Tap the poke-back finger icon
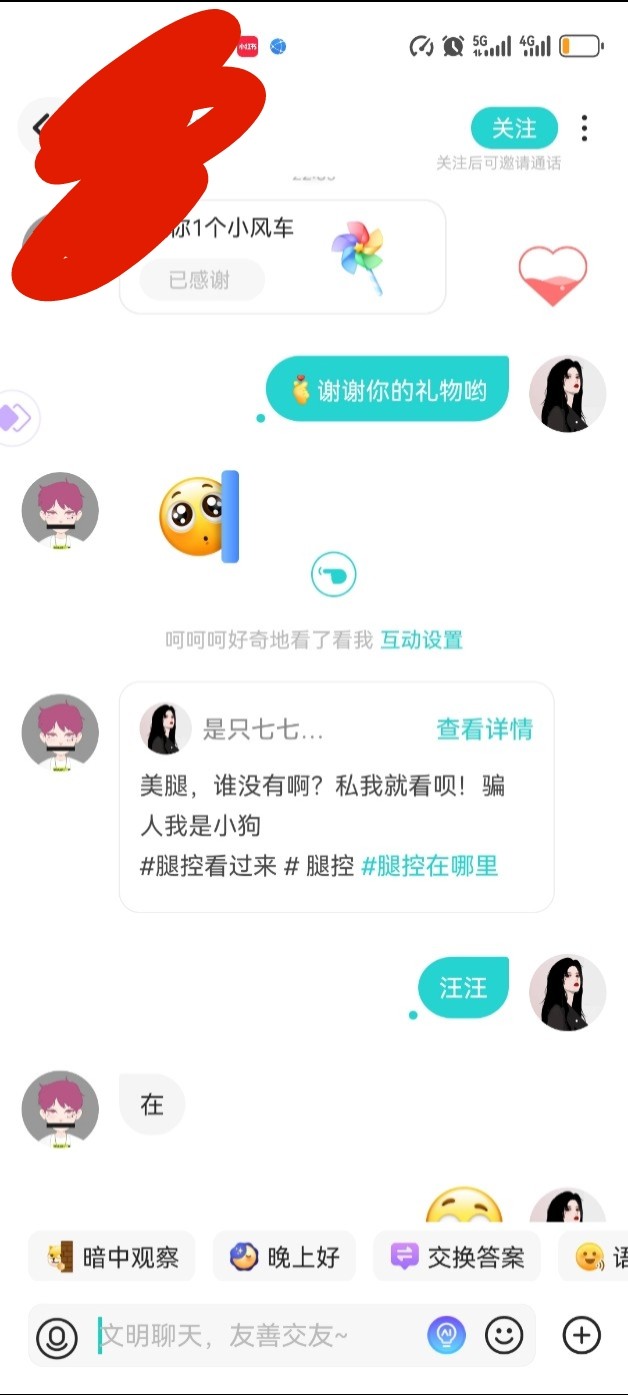The image size is (628, 1395). tap(333, 575)
